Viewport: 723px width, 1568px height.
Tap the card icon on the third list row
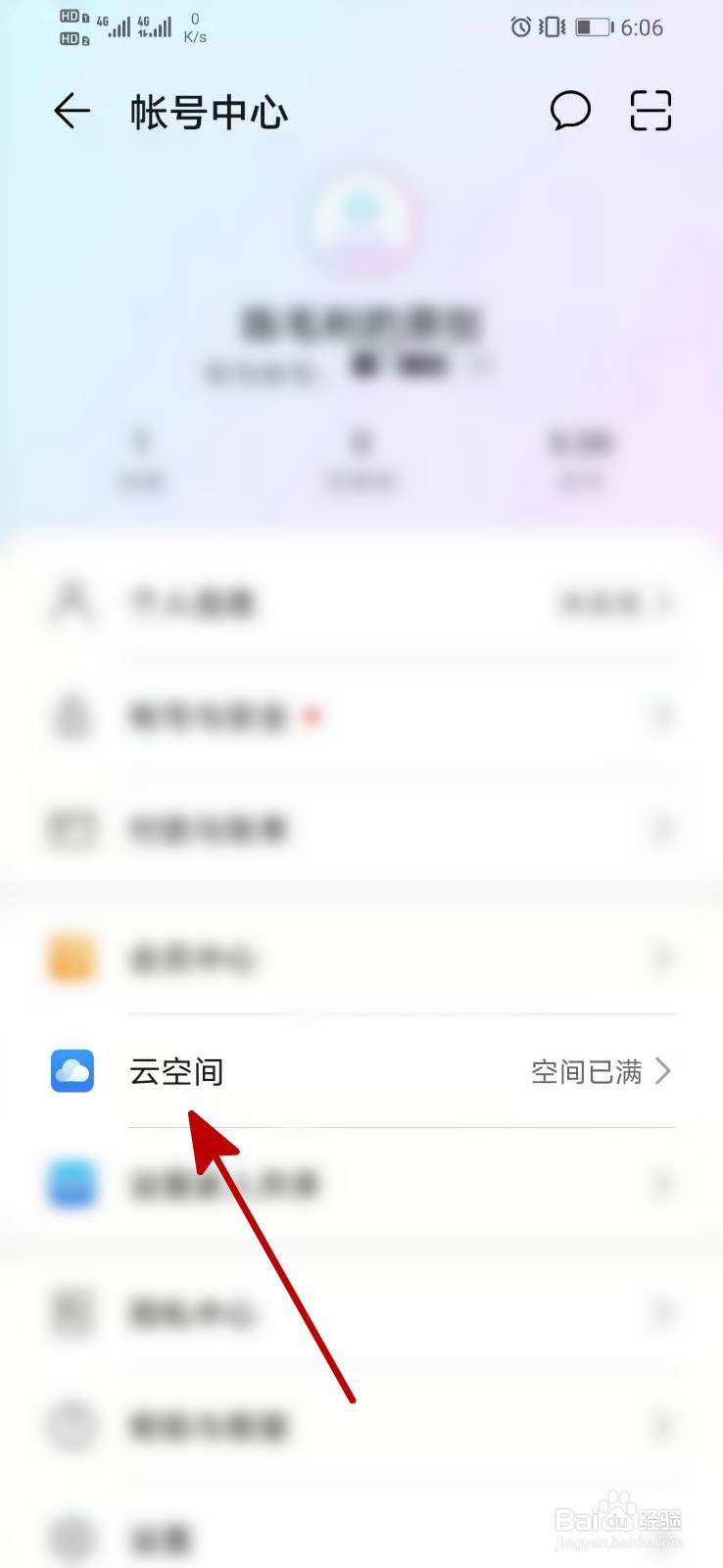click(x=71, y=828)
